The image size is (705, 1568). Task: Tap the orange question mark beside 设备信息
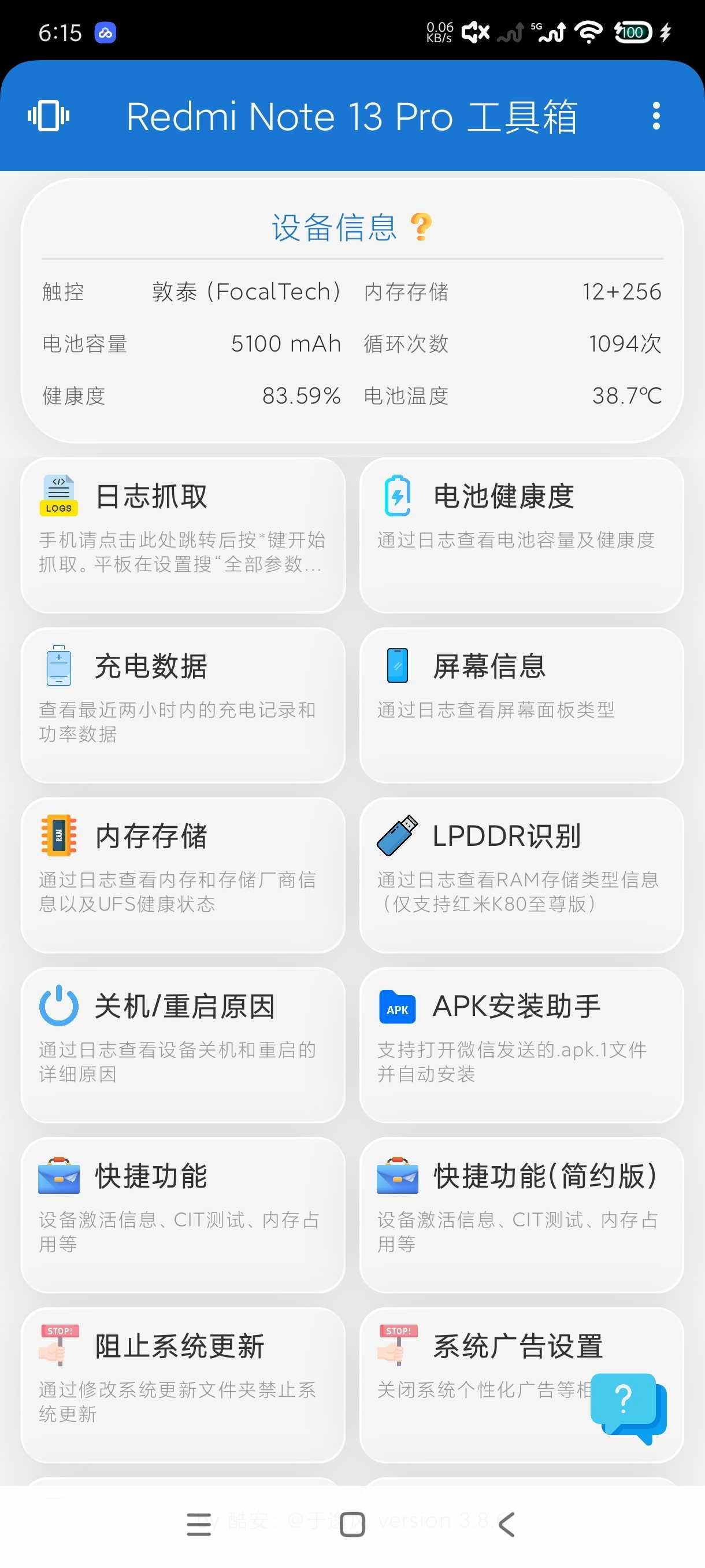[421, 227]
